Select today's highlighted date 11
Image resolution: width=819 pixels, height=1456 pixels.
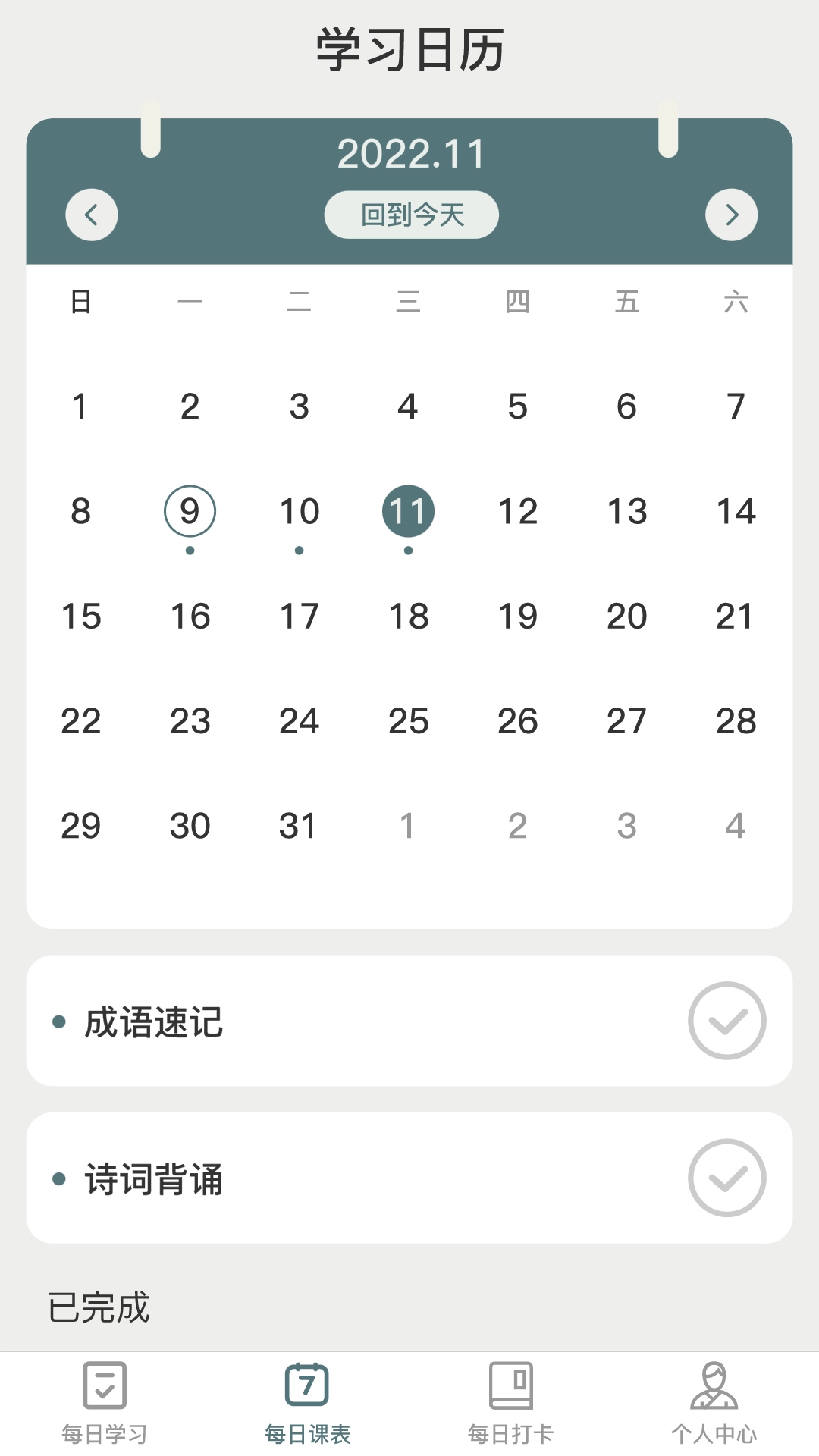click(409, 511)
